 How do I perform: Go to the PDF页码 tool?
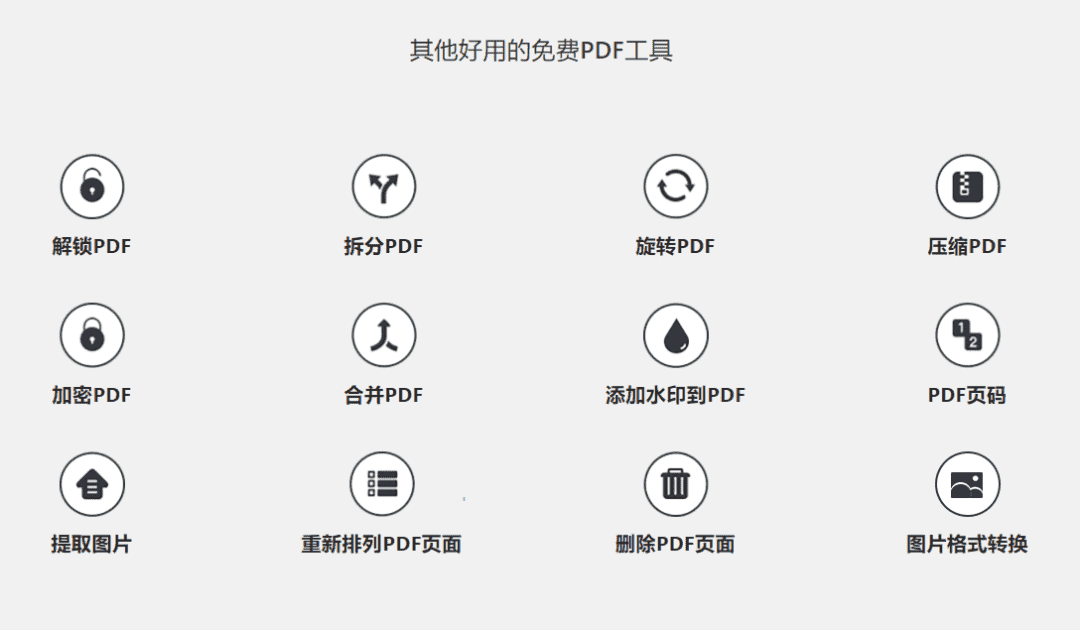coord(967,336)
